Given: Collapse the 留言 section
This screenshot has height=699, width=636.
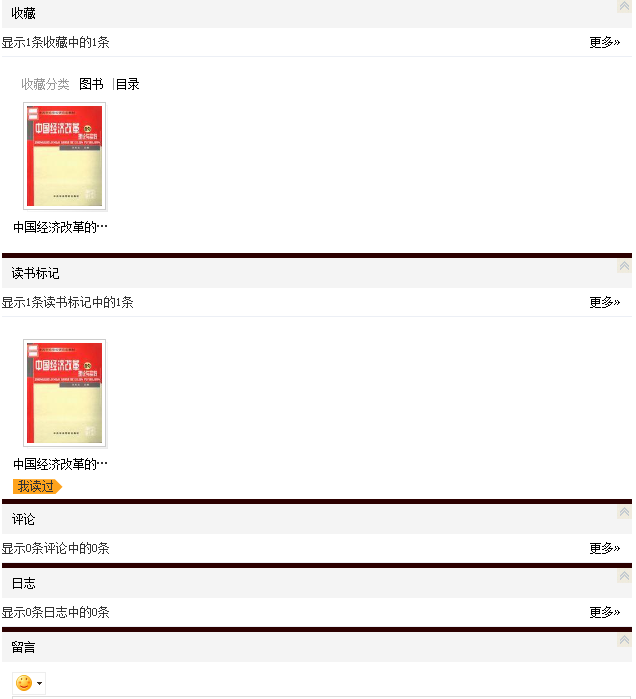Looking at the screenshot, I should pos(624,640).
